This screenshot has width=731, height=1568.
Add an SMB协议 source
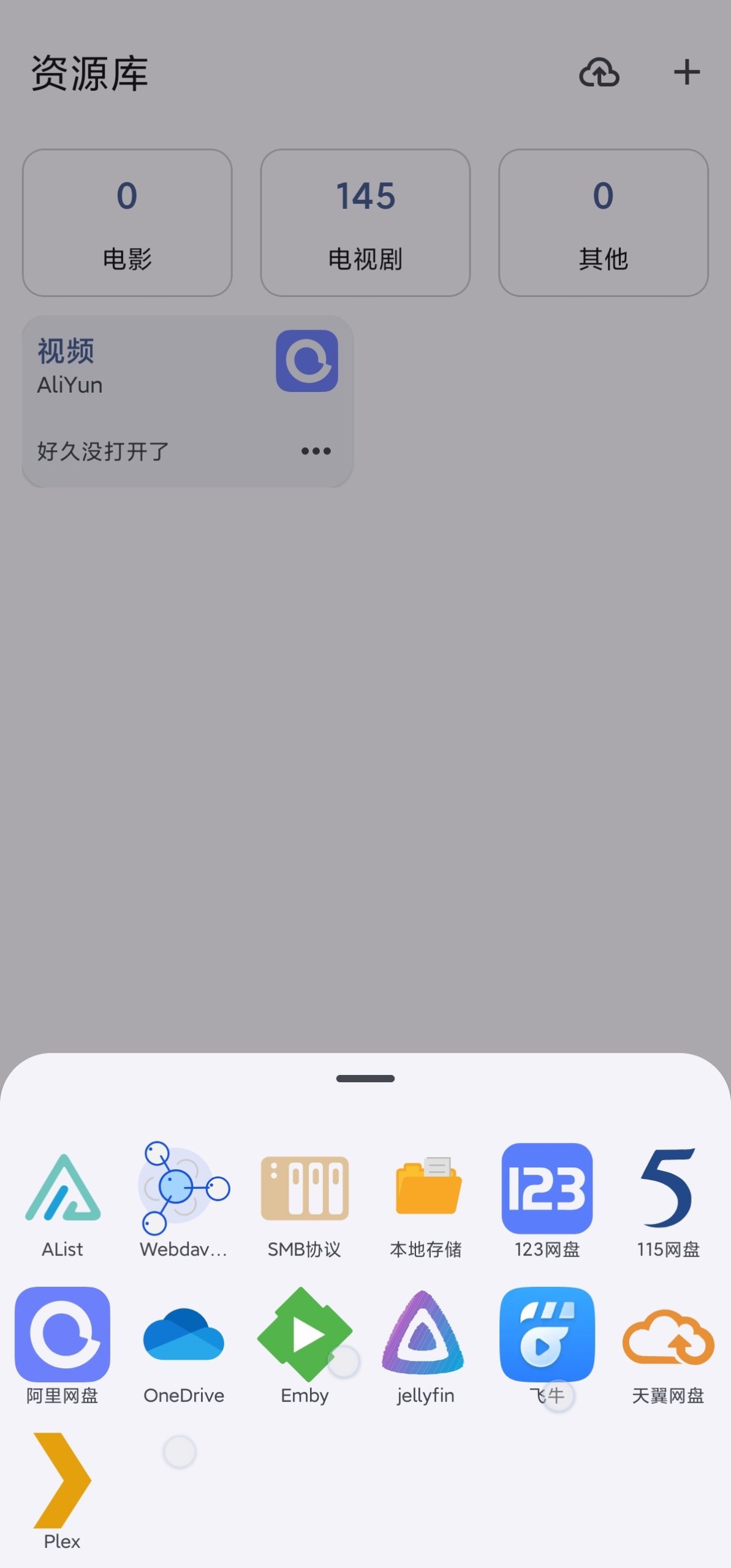point(305,1201)
